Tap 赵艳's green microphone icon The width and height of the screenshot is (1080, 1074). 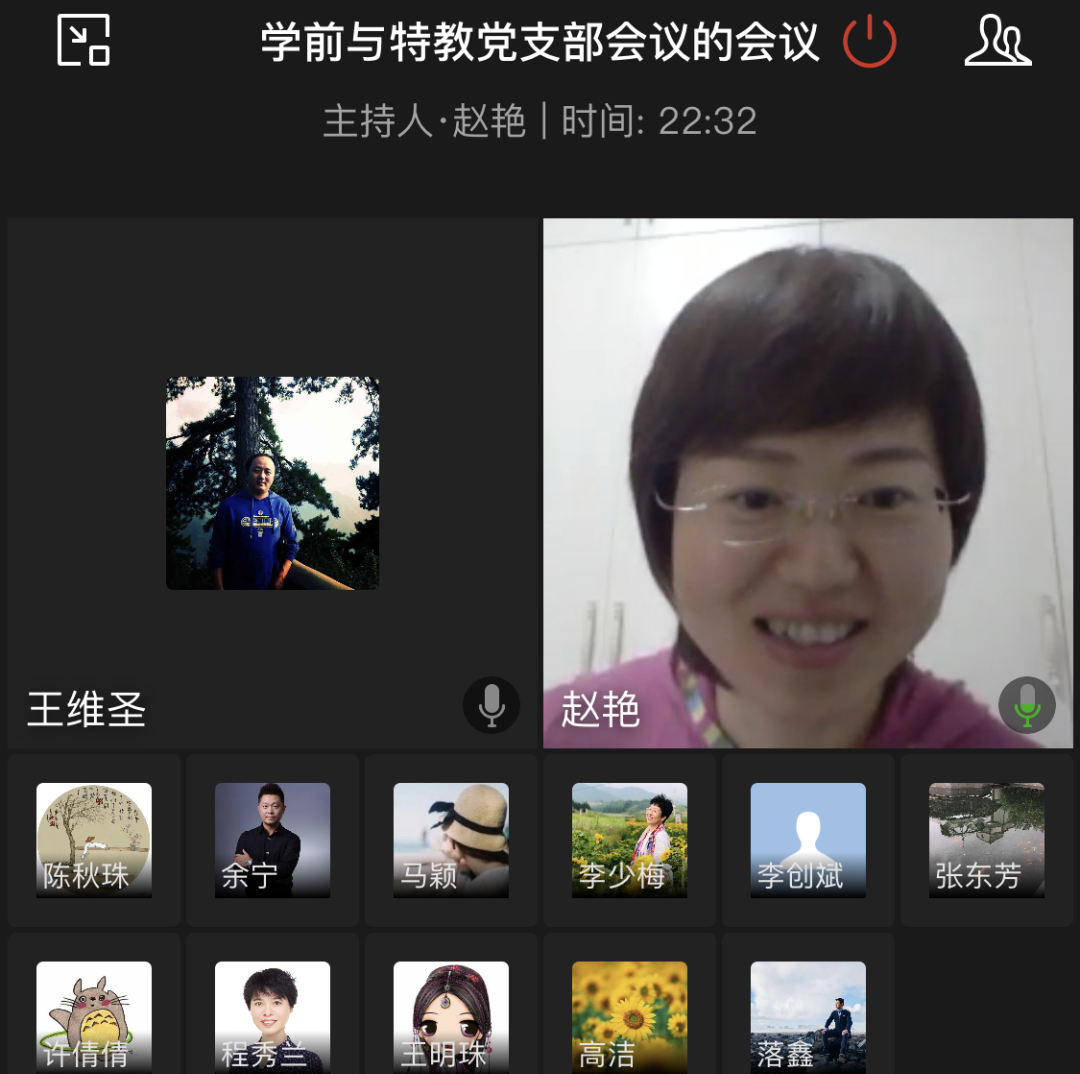point(1027,705)
